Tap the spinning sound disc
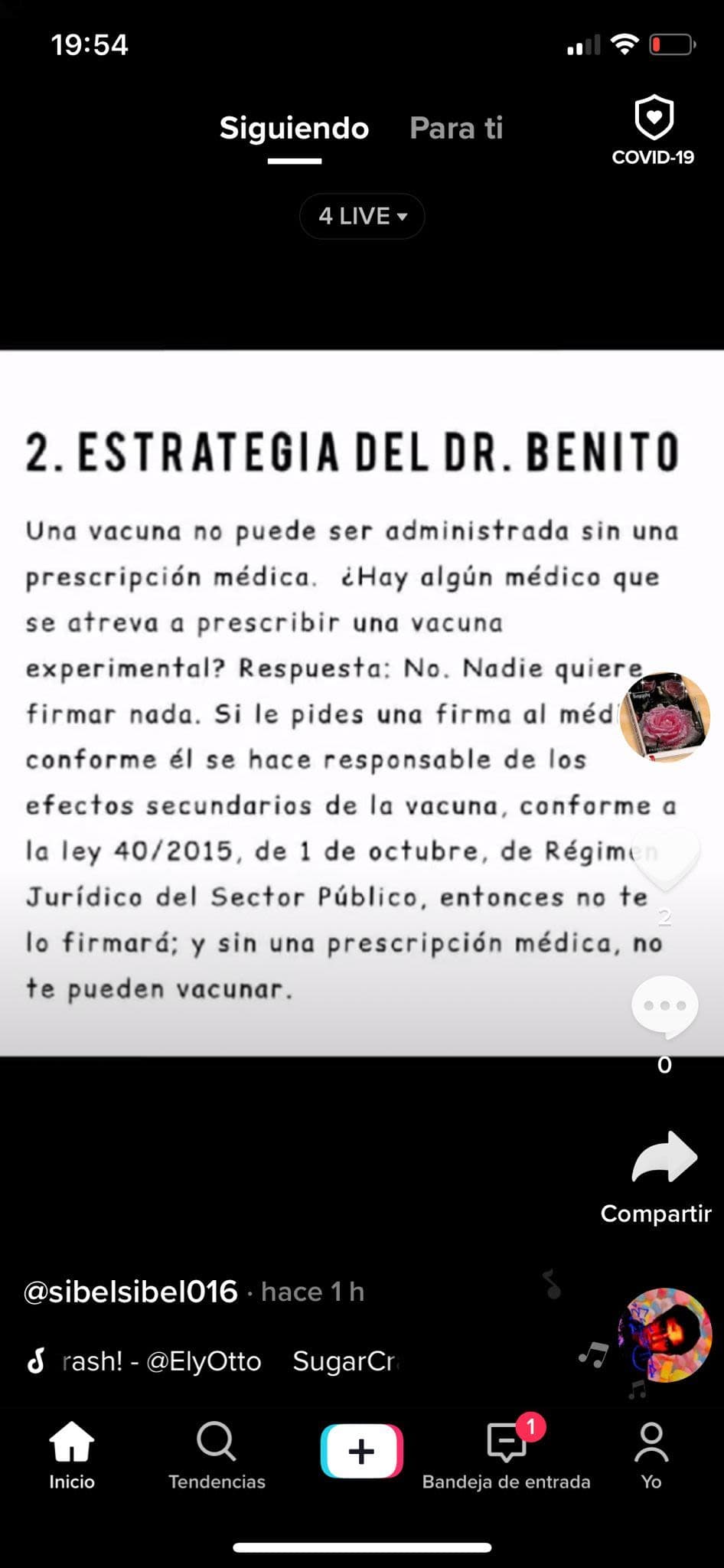724x1568 pixels. pyautogui.click(x=666, y=1335)
